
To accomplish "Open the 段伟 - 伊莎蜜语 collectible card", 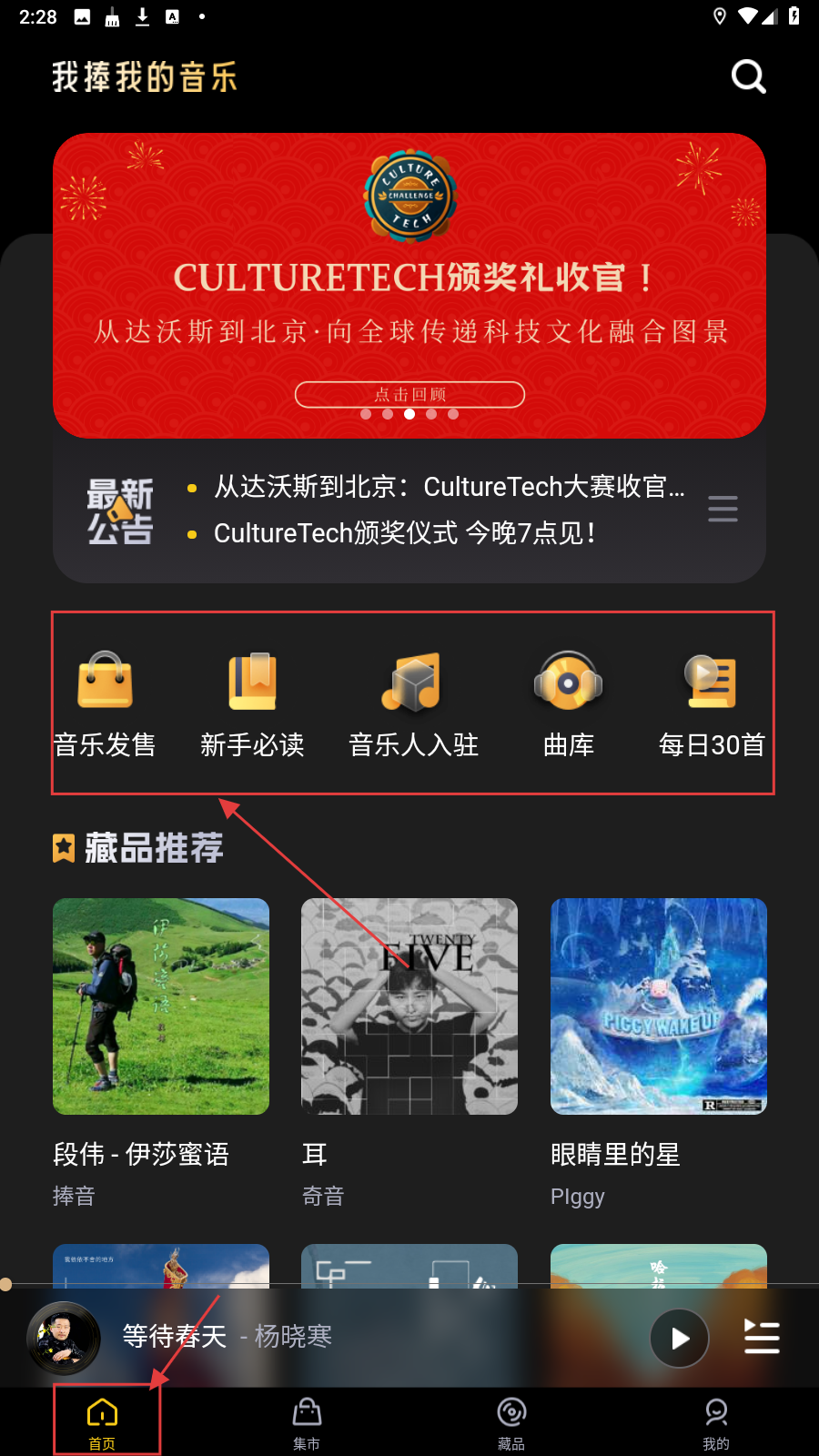I will pos(161,1006).
